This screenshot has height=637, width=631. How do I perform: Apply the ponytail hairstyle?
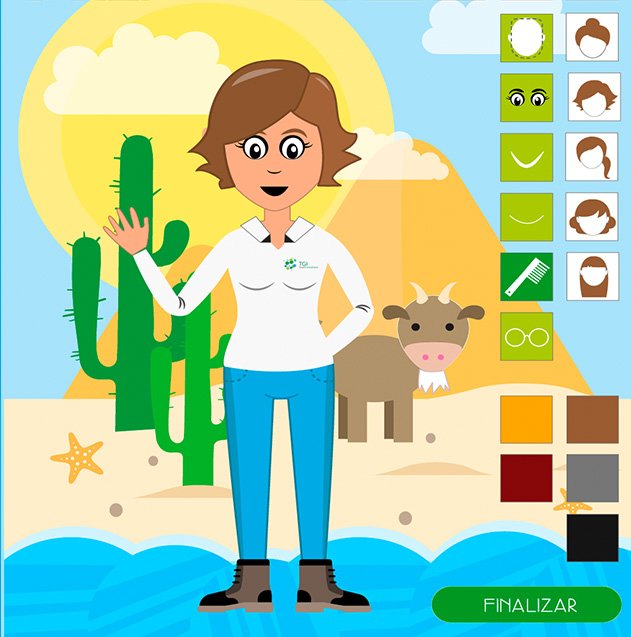pos(592,157)
